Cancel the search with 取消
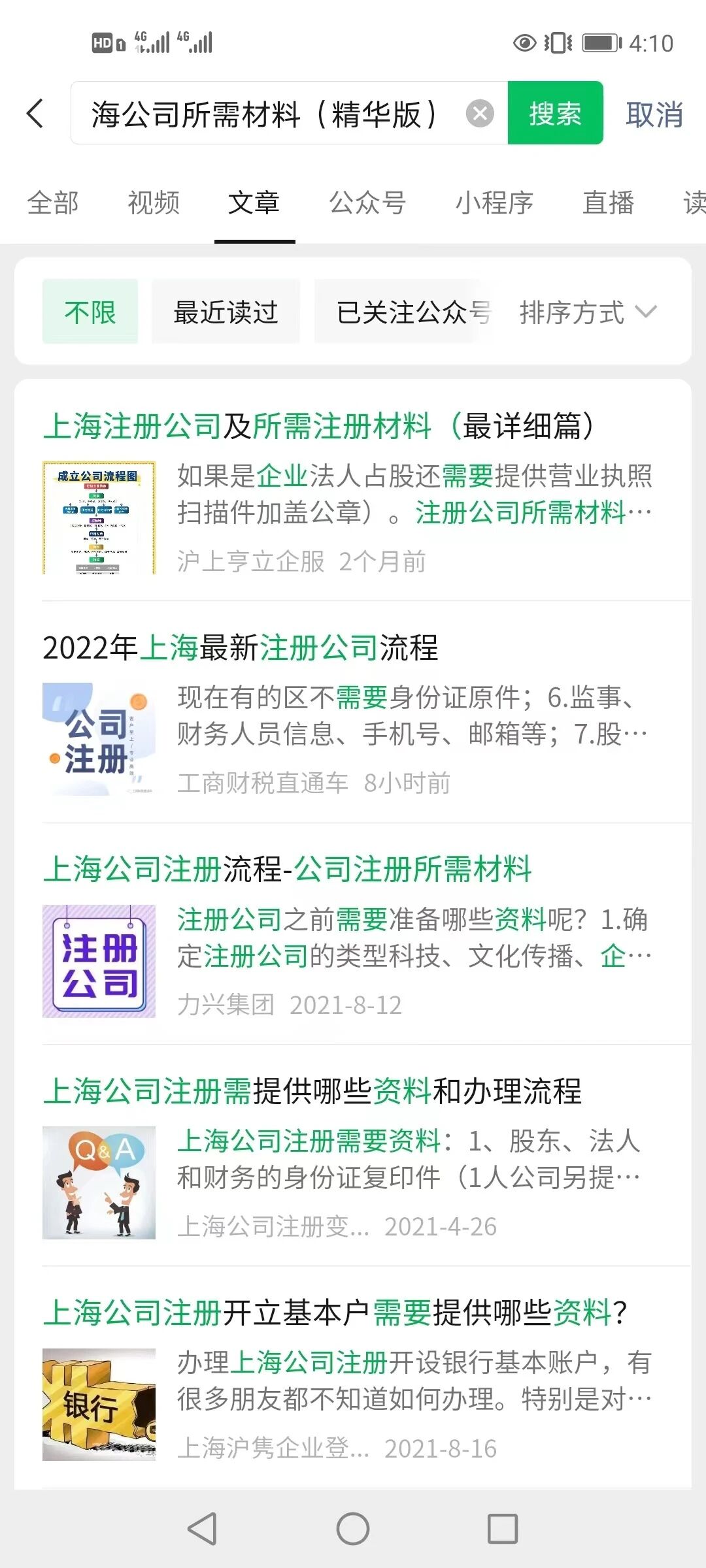This screenshot has height=1568, width=706. [654, 115]
